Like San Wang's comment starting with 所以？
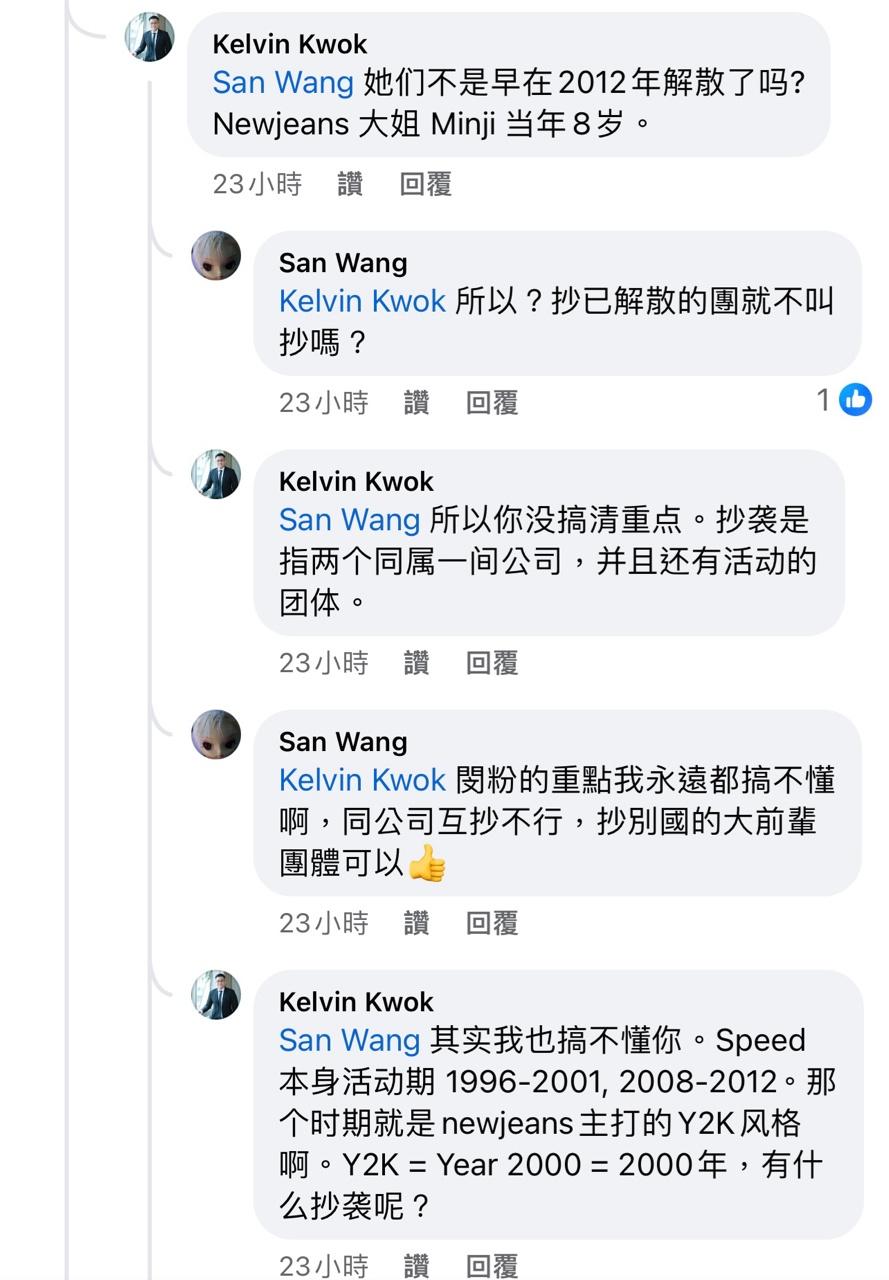 click(x=416, y=403)
